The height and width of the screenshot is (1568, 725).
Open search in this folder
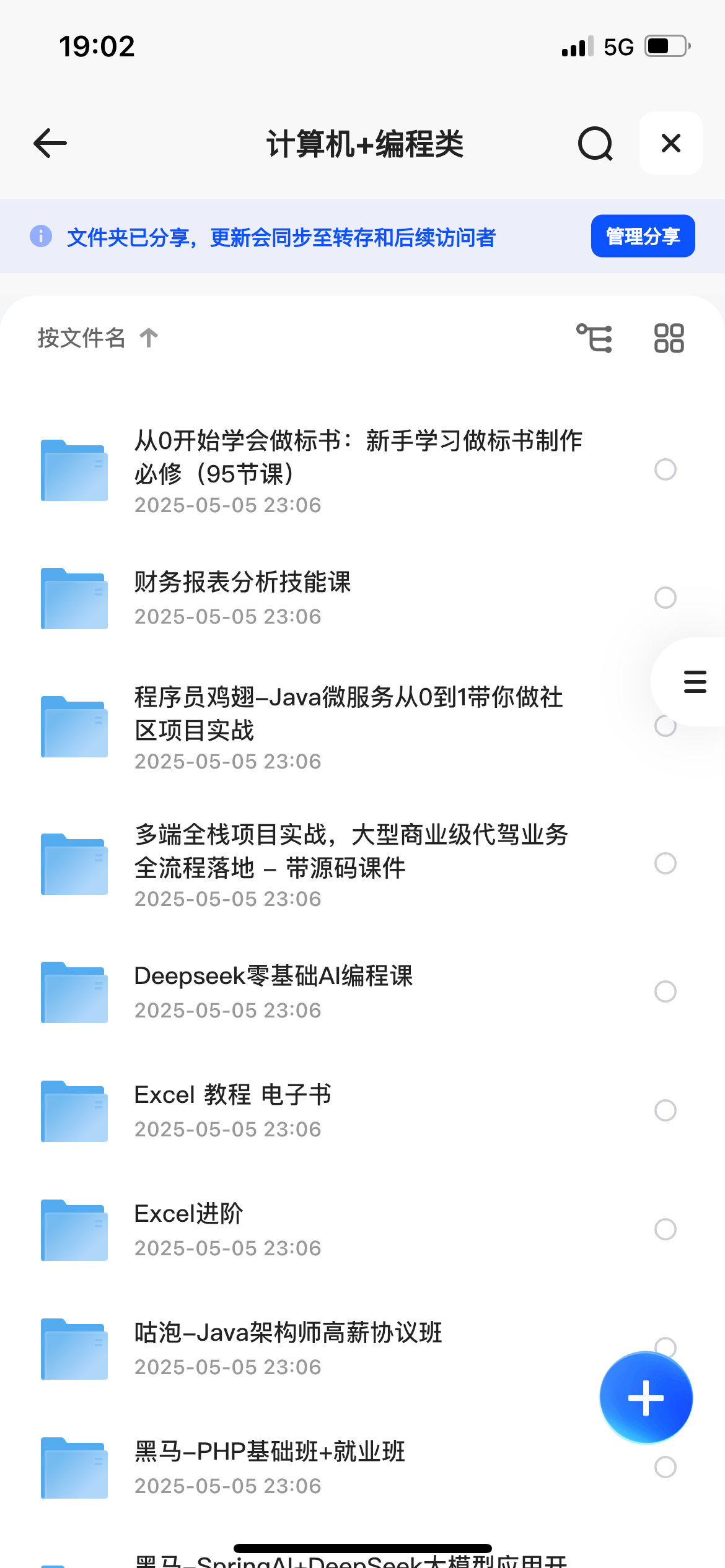coord(595,144)
